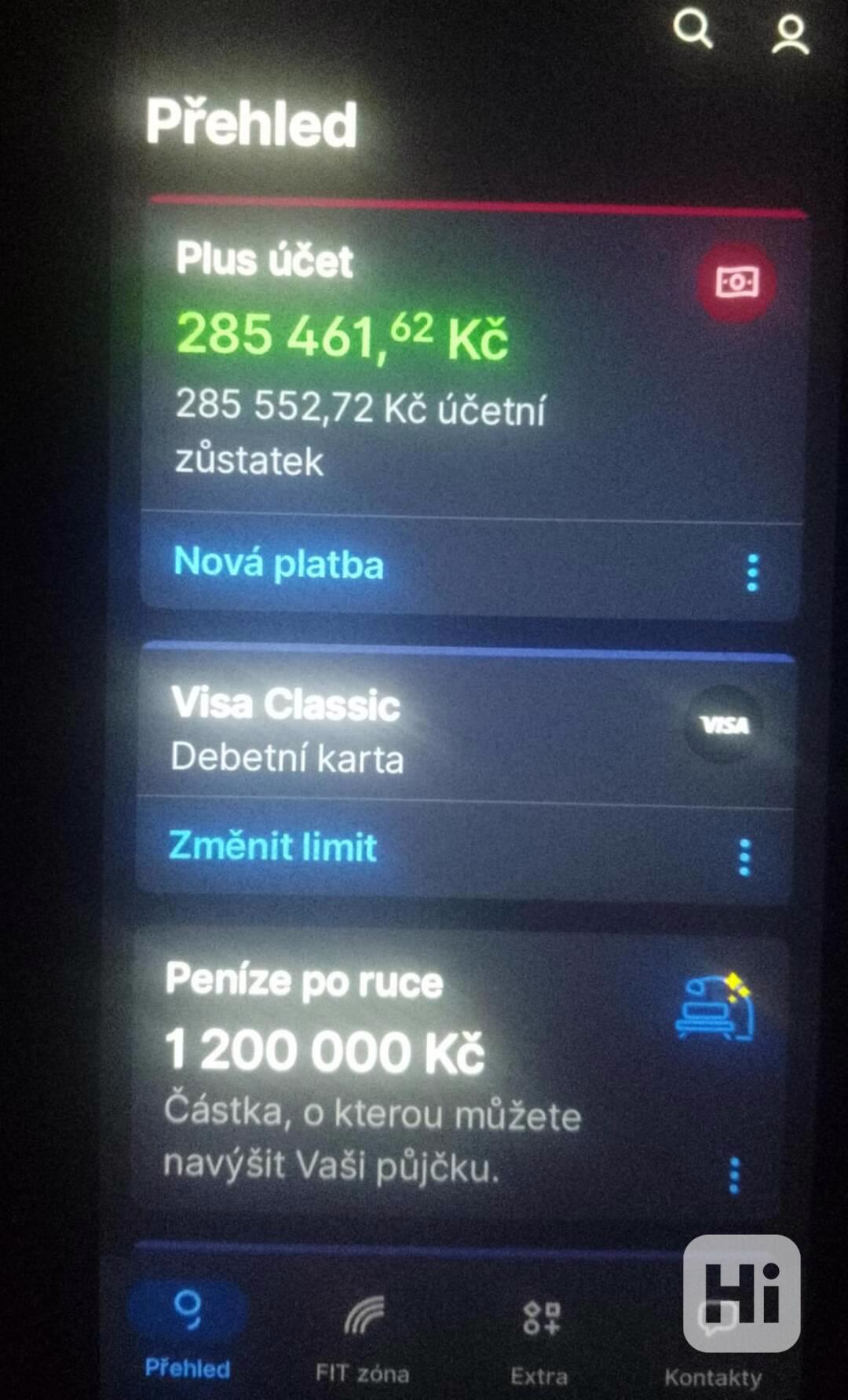
Task: Open more options for Plus účet
Action: pyautogui.click(x=752, y=572)
